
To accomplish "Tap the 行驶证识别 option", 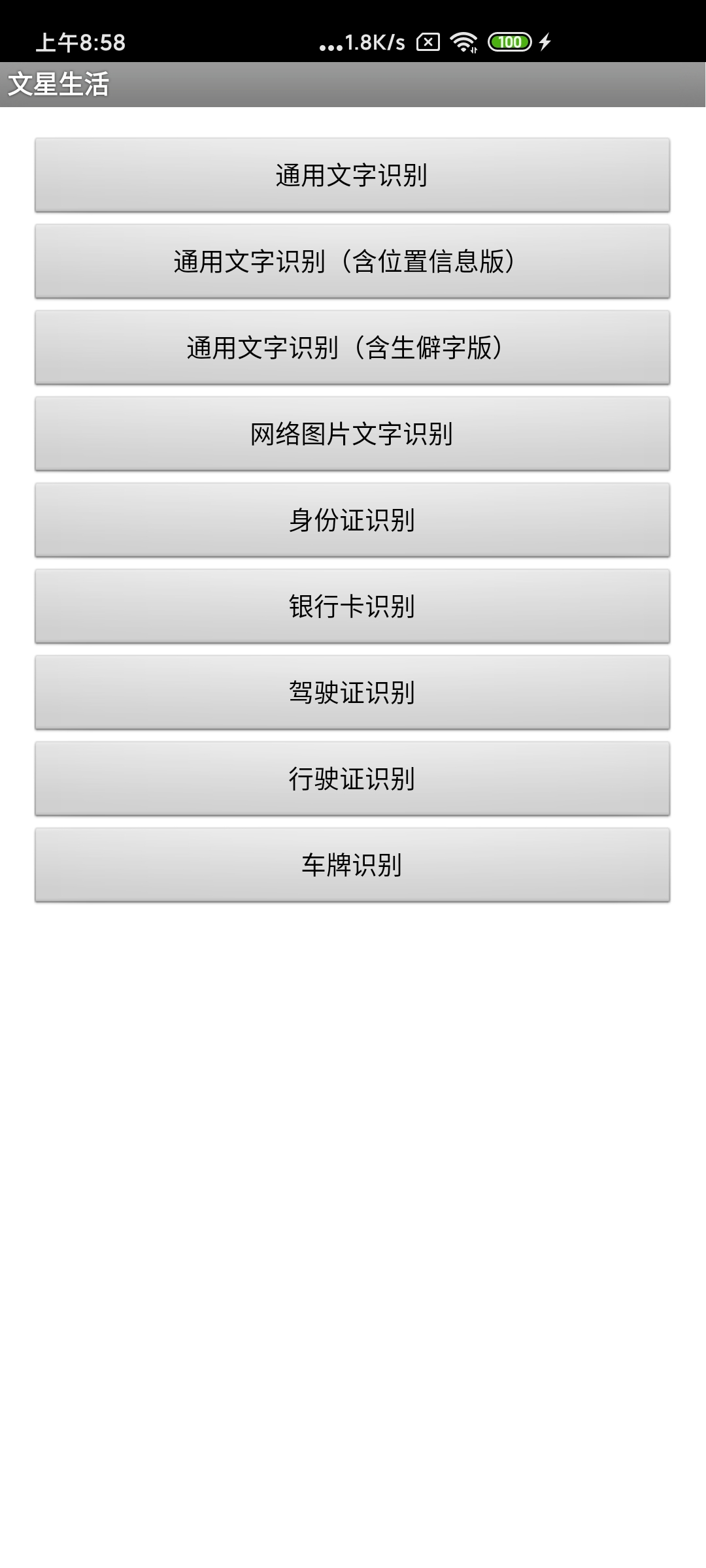I will tap(352, 779).
